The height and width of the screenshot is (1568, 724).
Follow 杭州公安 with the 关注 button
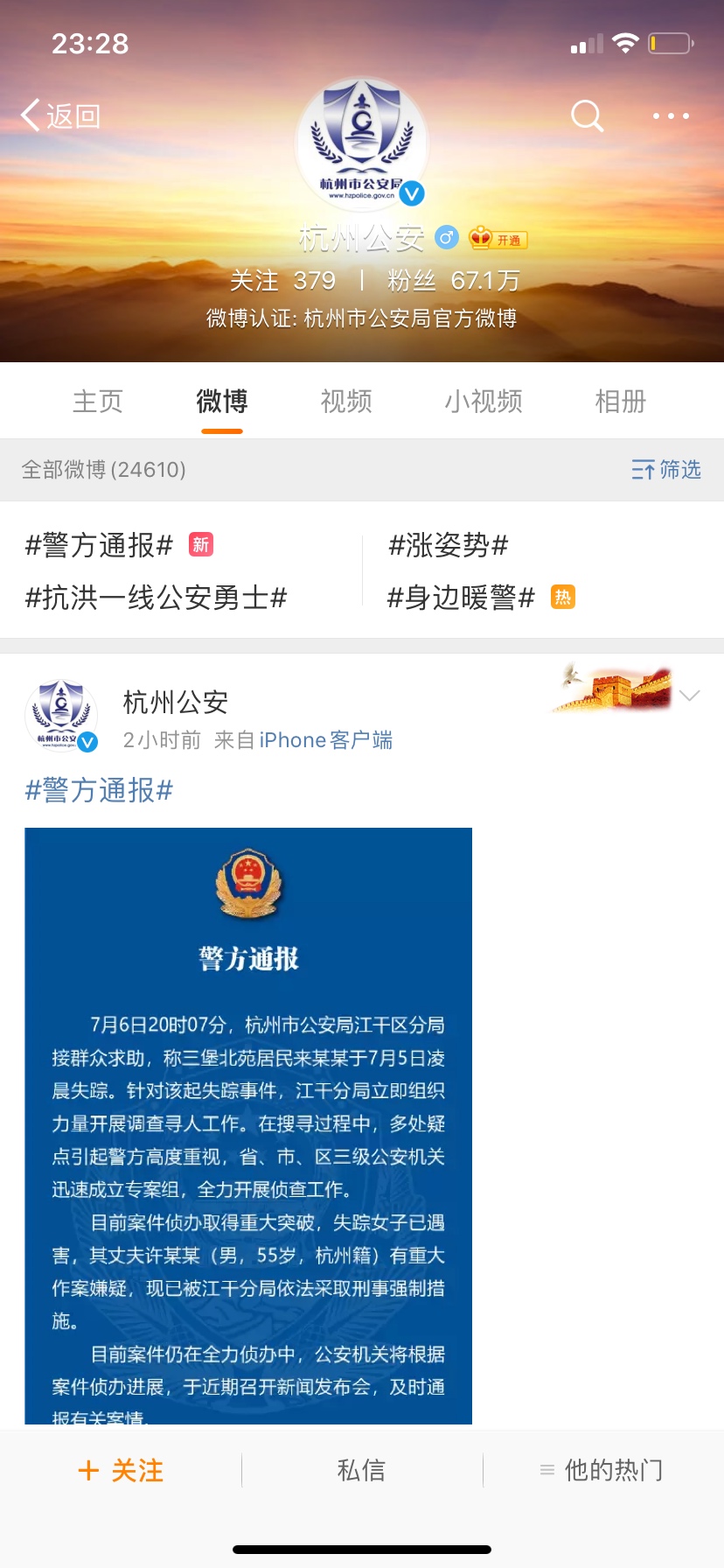pyautogui.click(x=121, y=1471)
